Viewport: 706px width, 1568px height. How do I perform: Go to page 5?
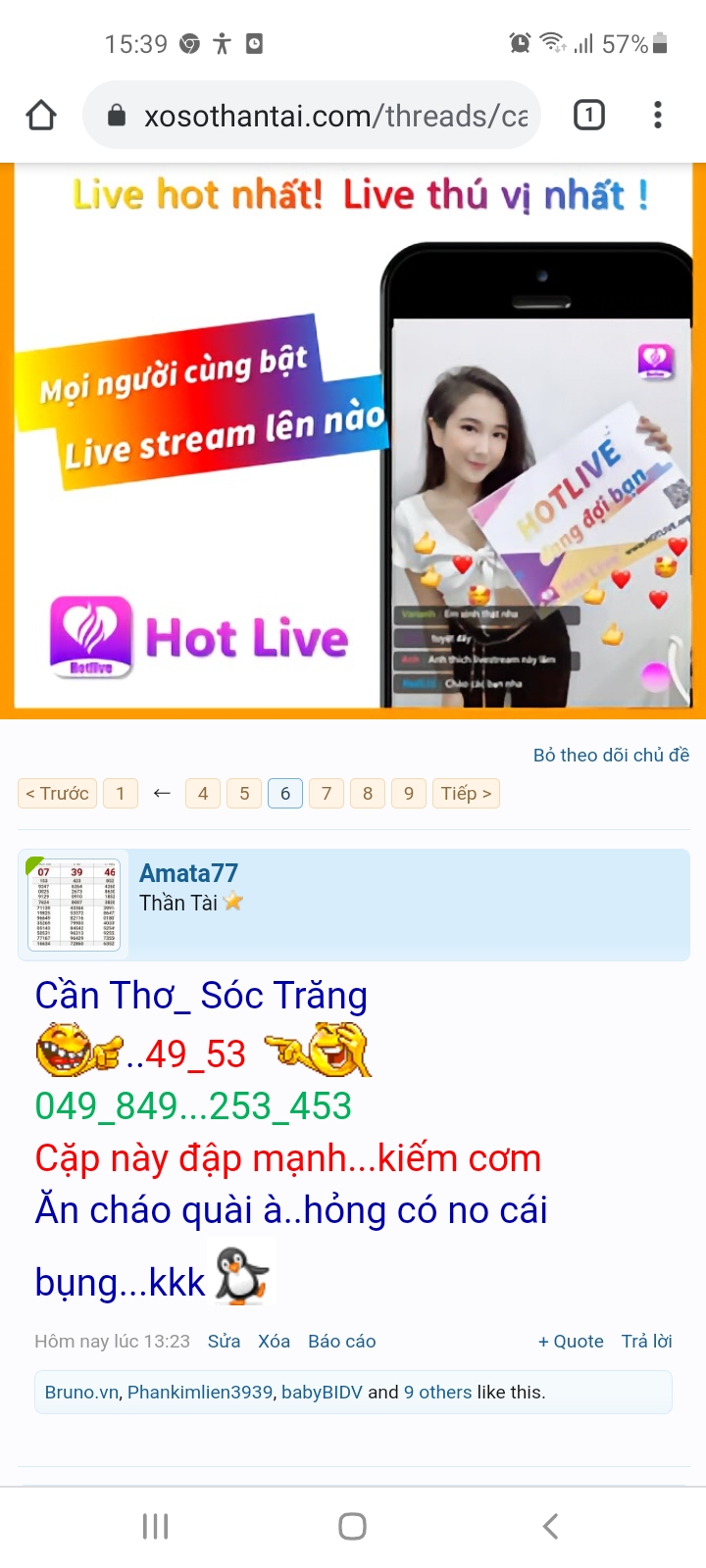click(x=244, y=793)
